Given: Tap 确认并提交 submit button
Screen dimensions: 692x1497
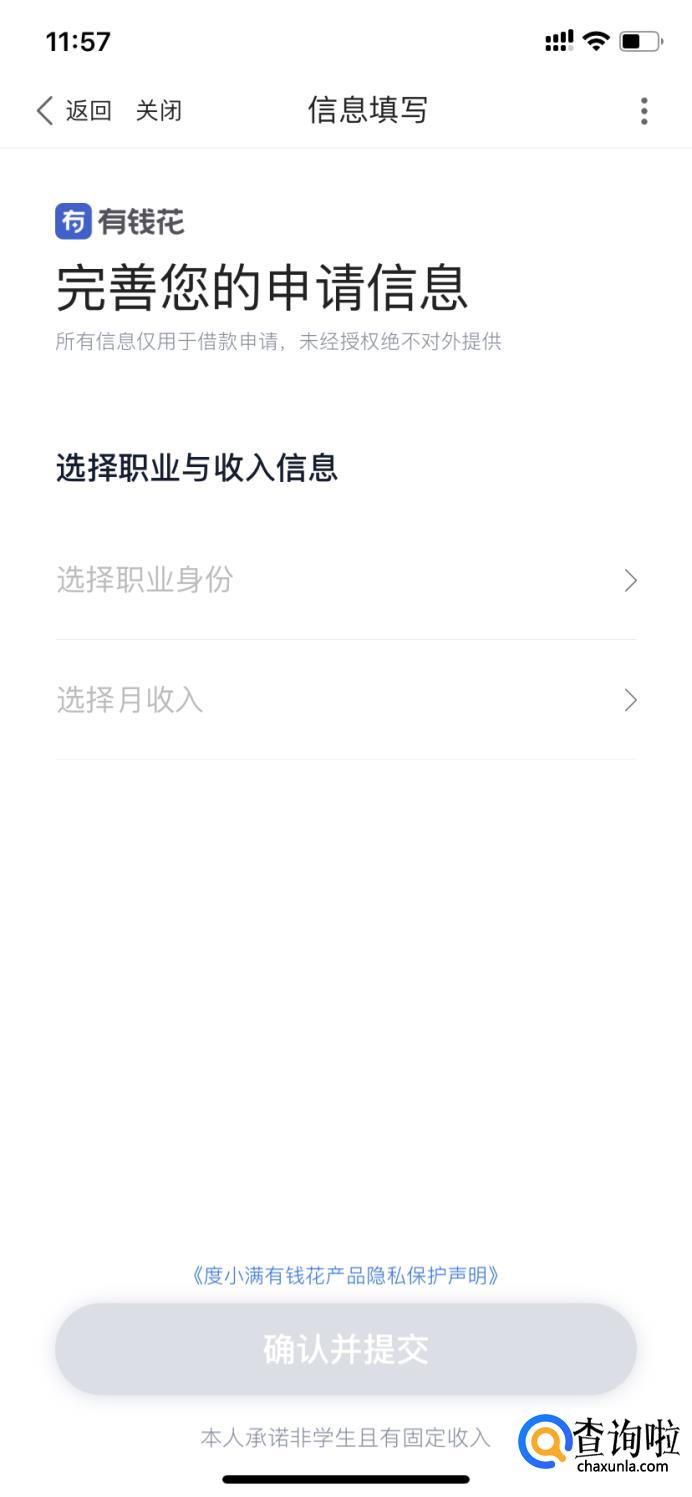Looking at the screenshot, I should point(346,1349).
